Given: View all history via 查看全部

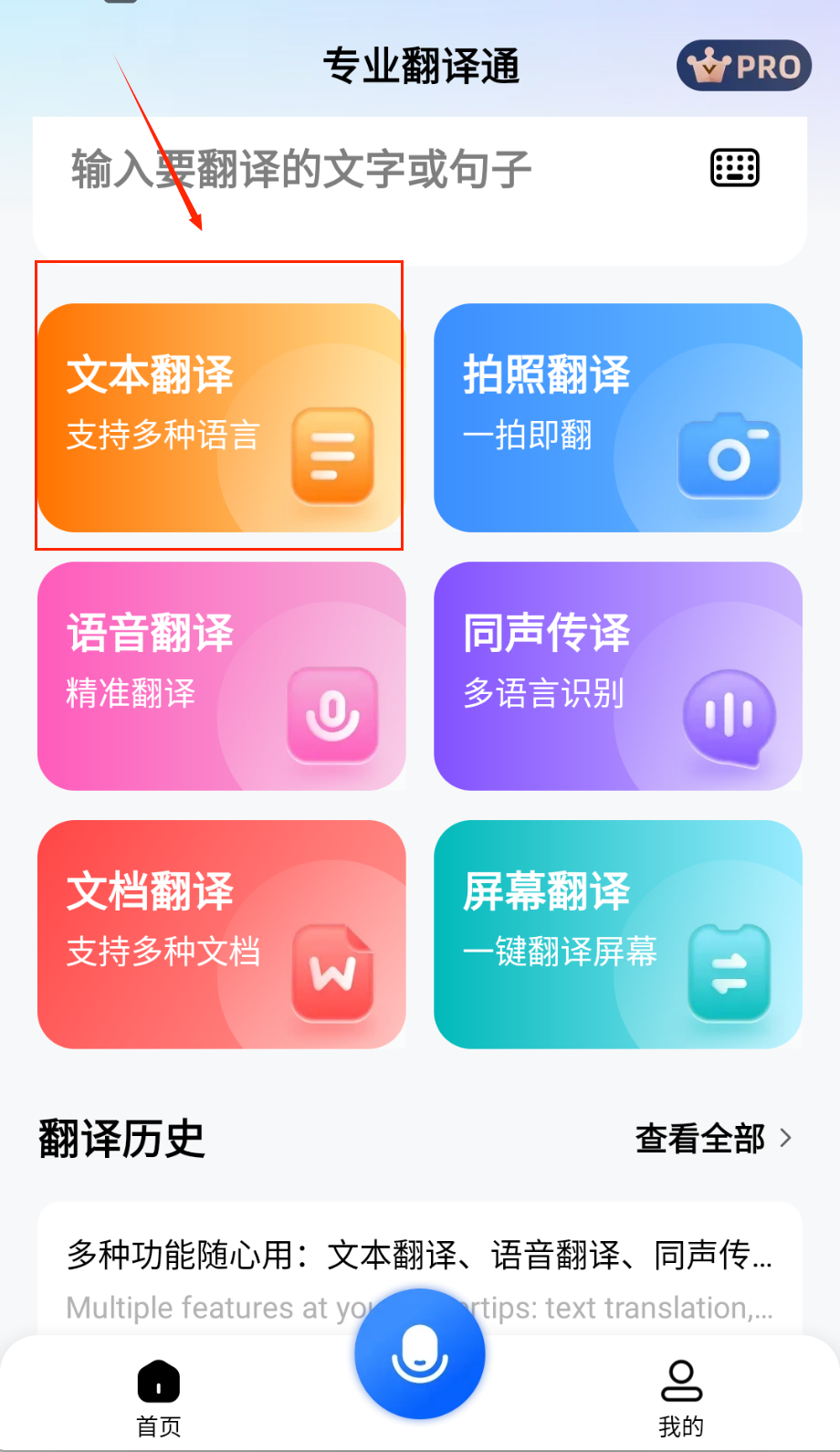Looking at the screenshot, I should point(712,1138).
